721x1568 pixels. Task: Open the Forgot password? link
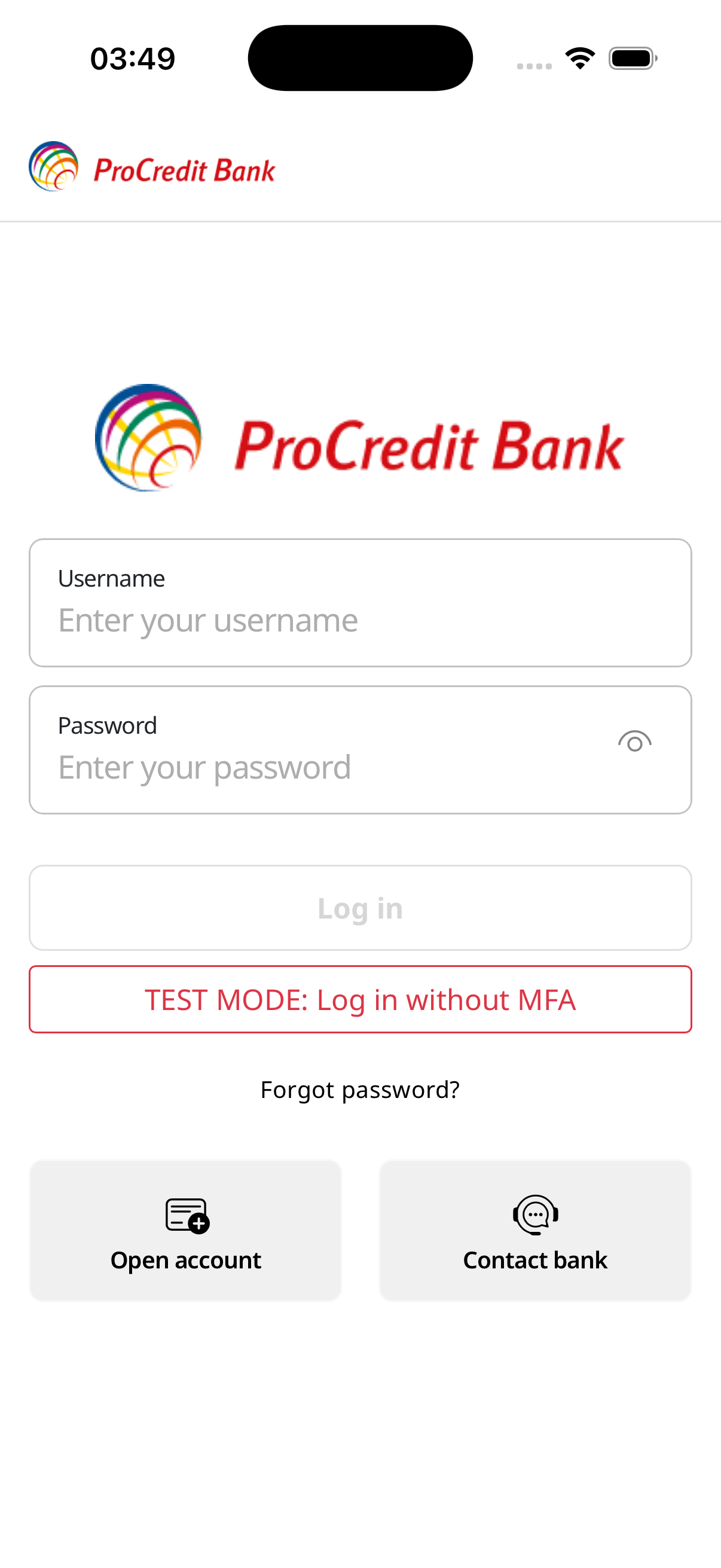[x=360, y=1090]
